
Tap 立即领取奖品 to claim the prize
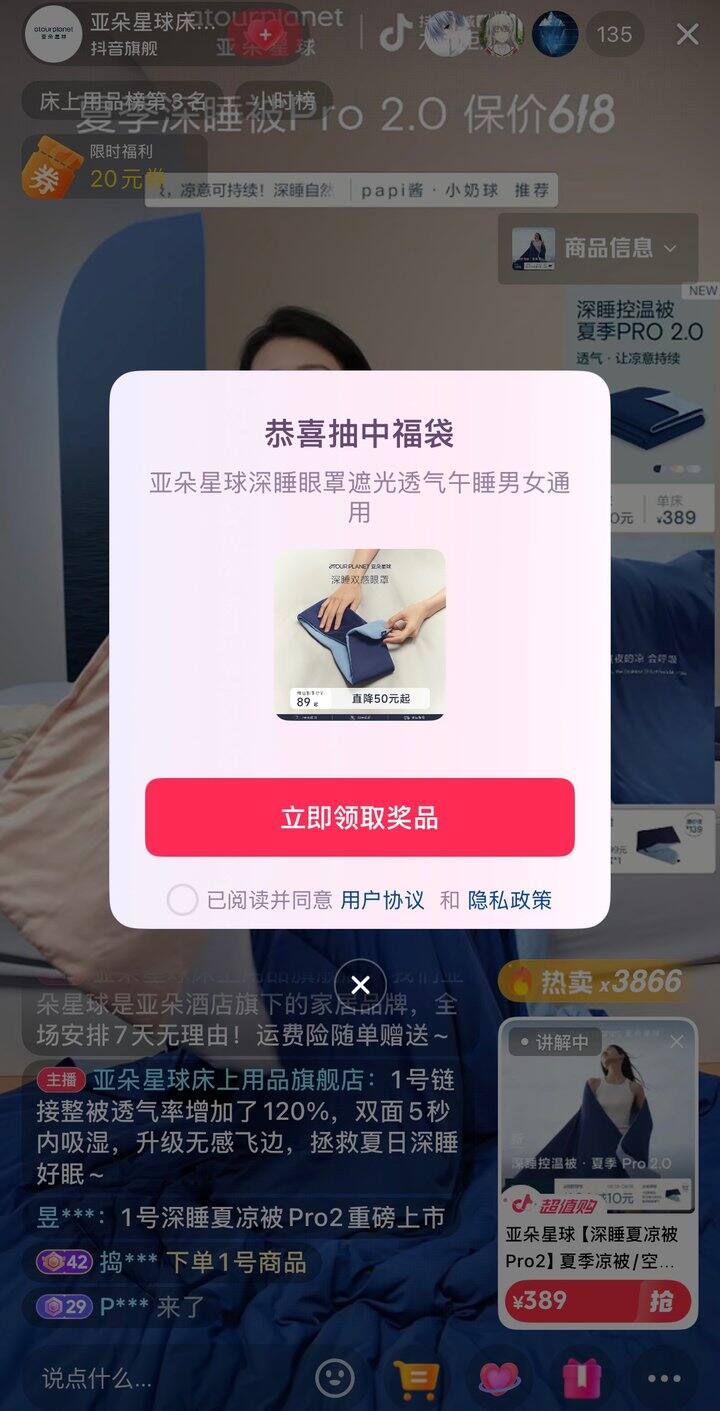360,817
